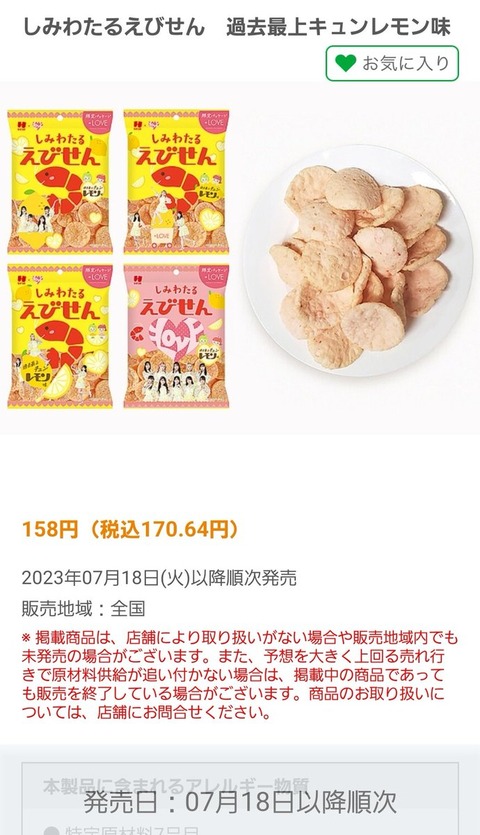Open the えびせん product image
The height and width of the screenshot is (835, 480).
[x=240, y=258]
